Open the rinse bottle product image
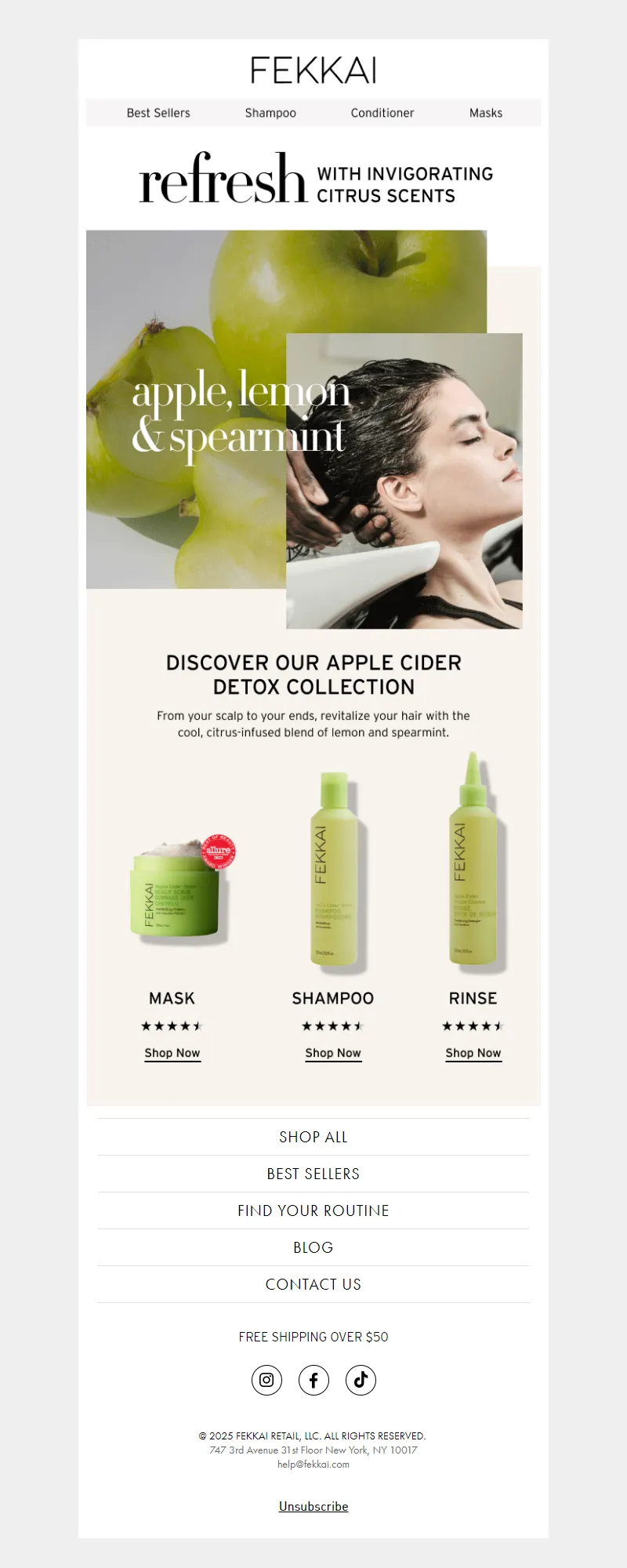Viewport: 627px width, 1568px height. (473, 862)
